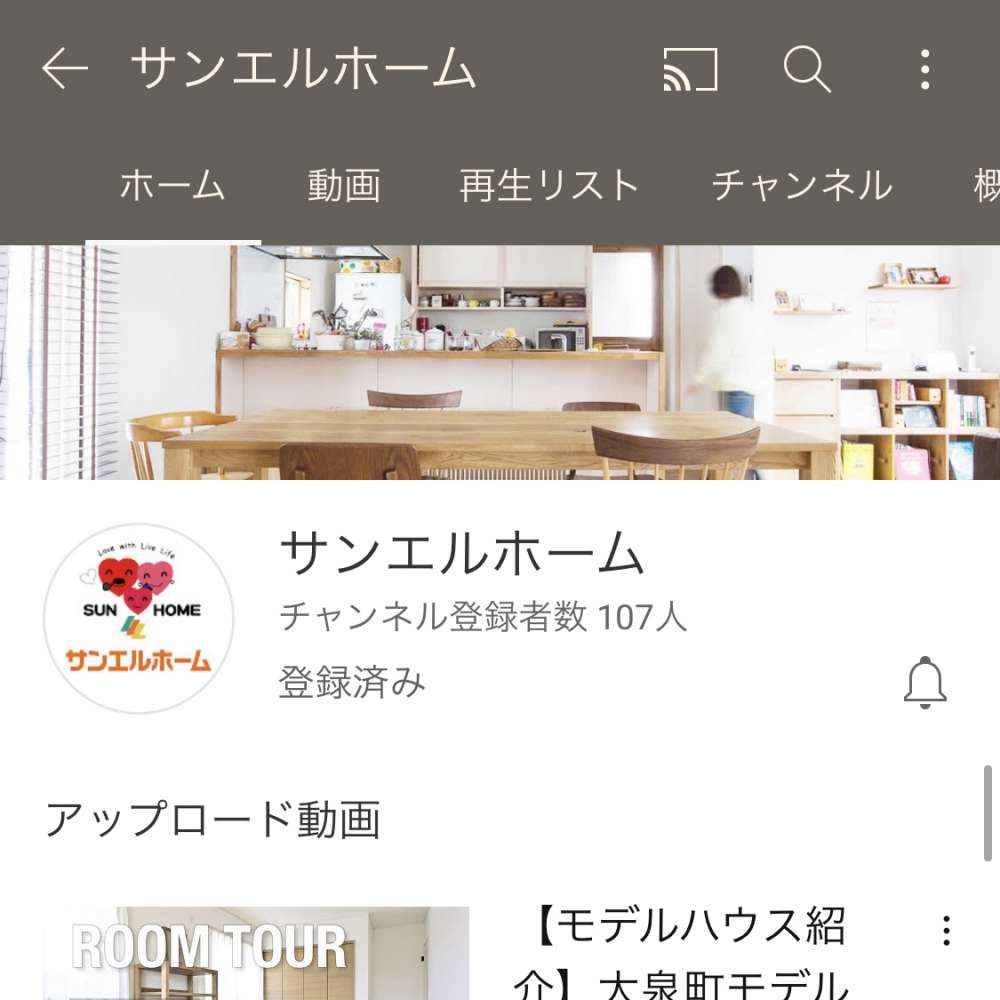The height and width of the screenshot is (1000, 1000).
Task: Open the channel notification bell settings
Action: (925, 683)
